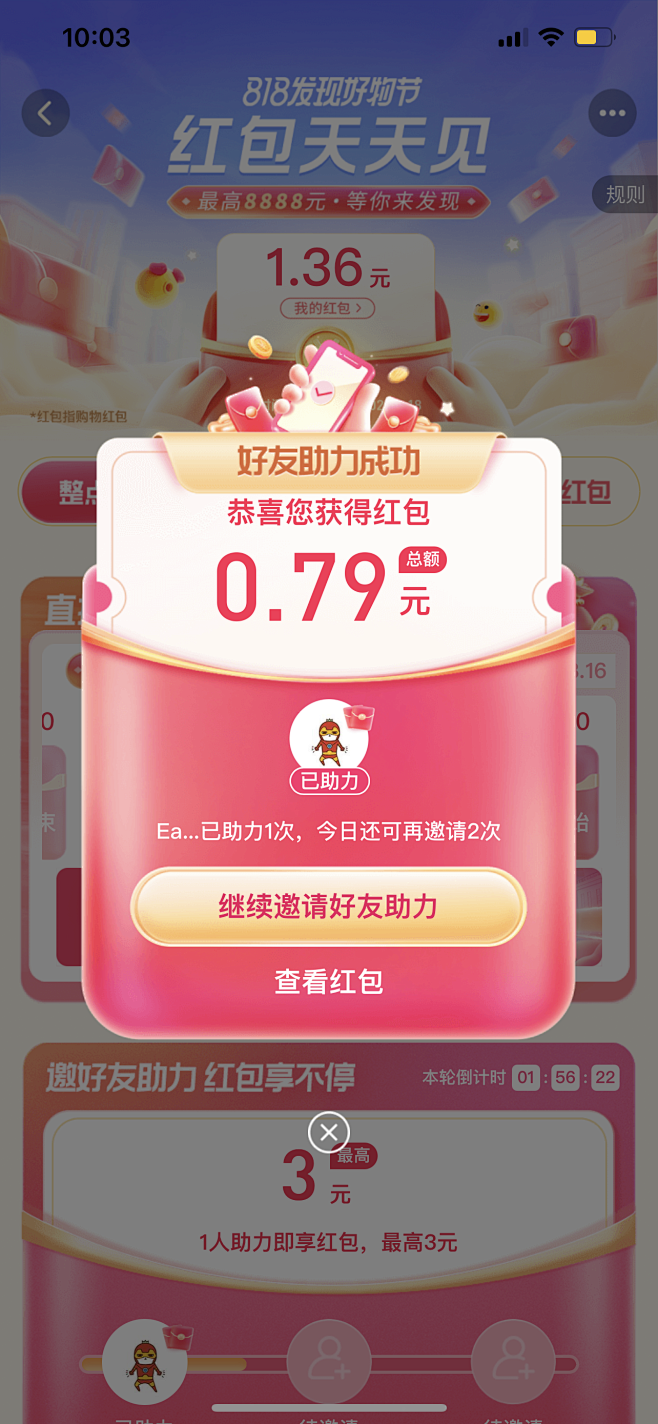The height and width of the screenshot is (1424, 658).
Task: Open 查看红包 link in the popup
Action: pos(328,981)
